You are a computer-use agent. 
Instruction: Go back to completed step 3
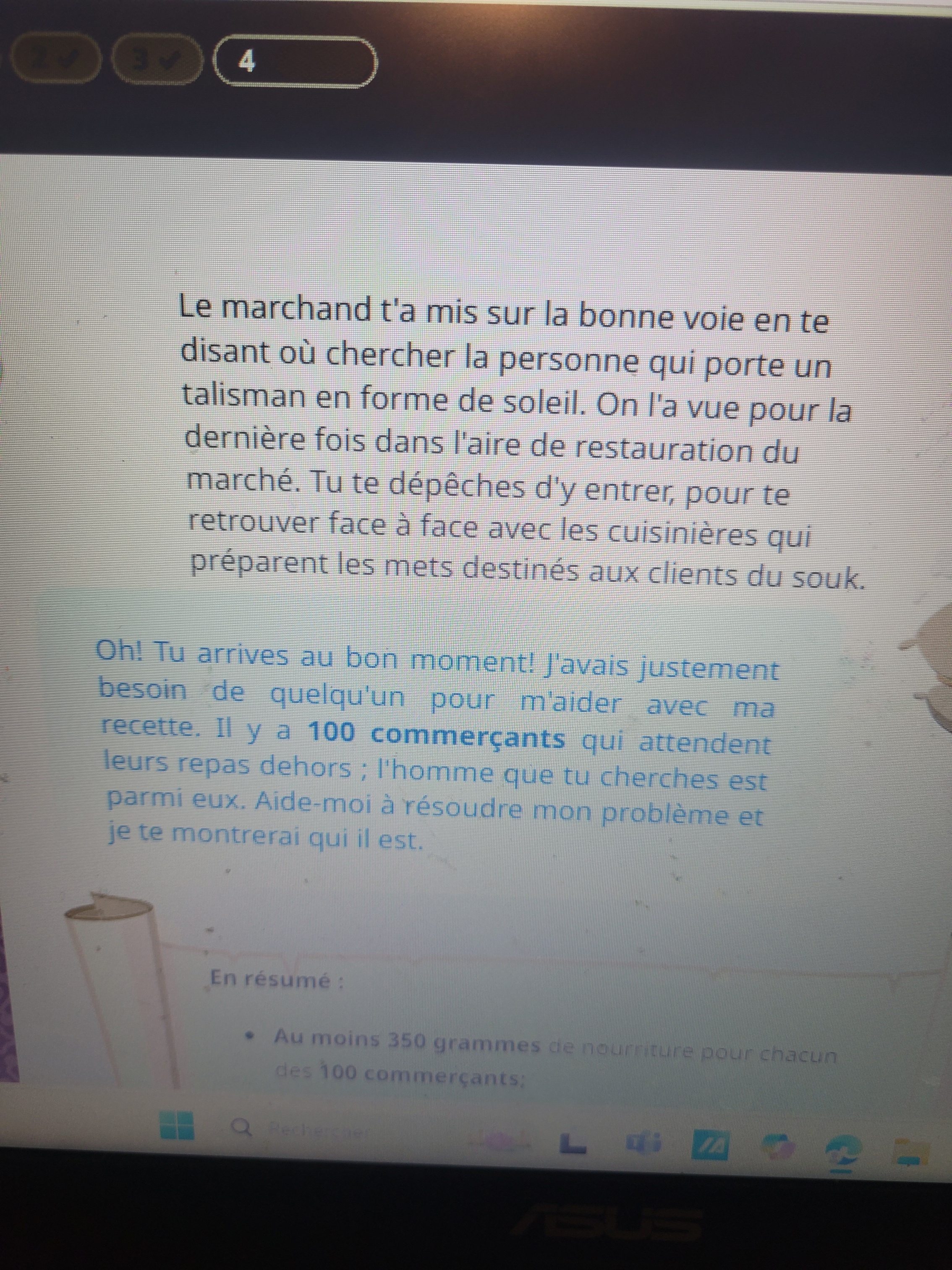156,61
